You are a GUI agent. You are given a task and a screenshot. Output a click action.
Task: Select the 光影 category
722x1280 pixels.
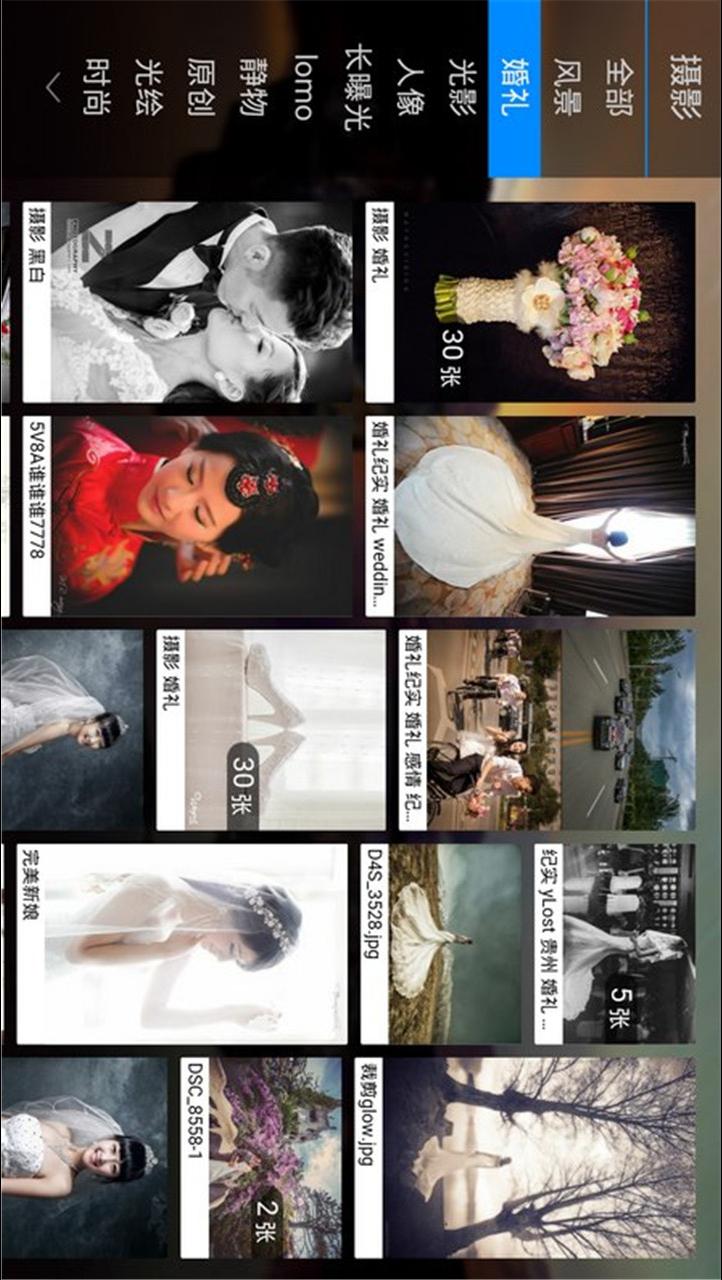461,88
